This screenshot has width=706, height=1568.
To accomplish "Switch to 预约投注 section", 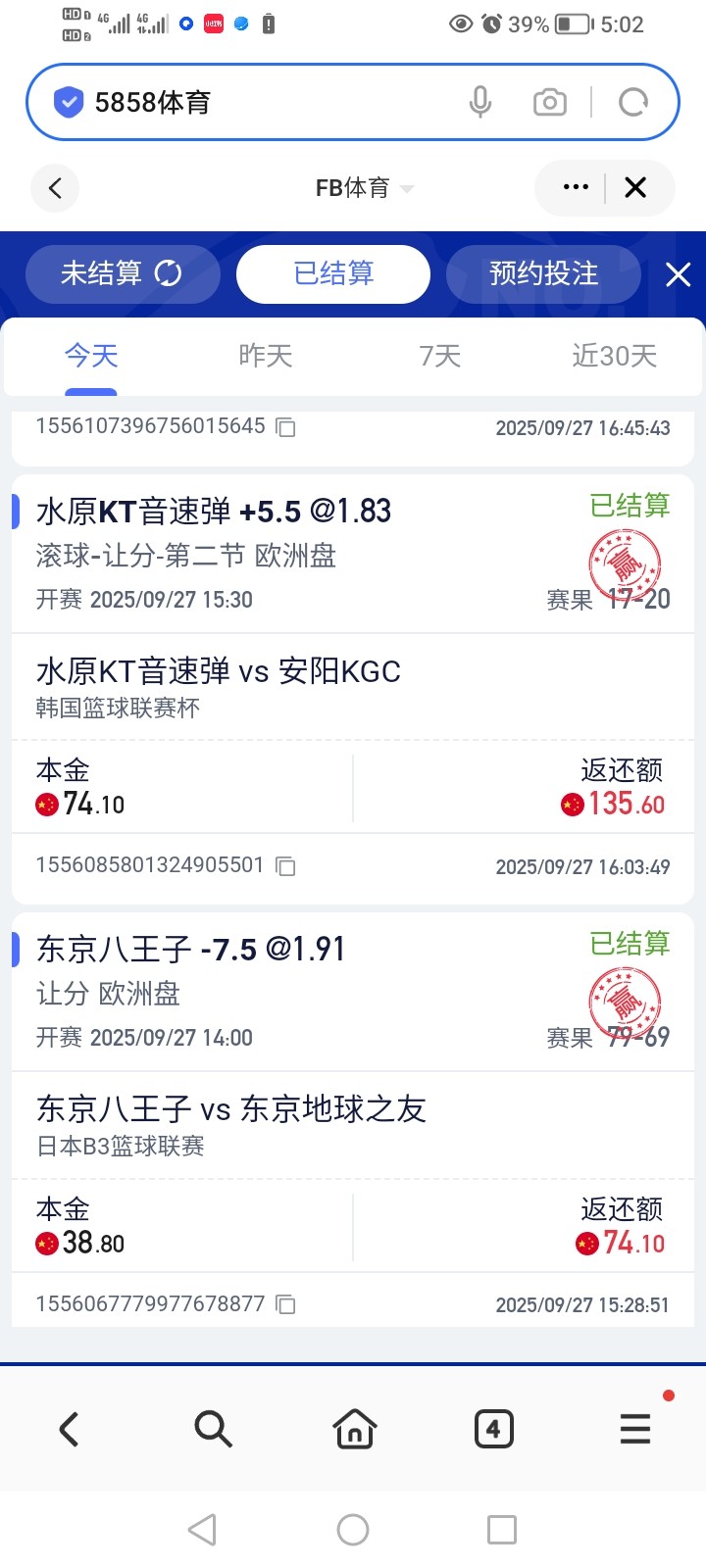I will pyautogui.click(x=543, y=275).
